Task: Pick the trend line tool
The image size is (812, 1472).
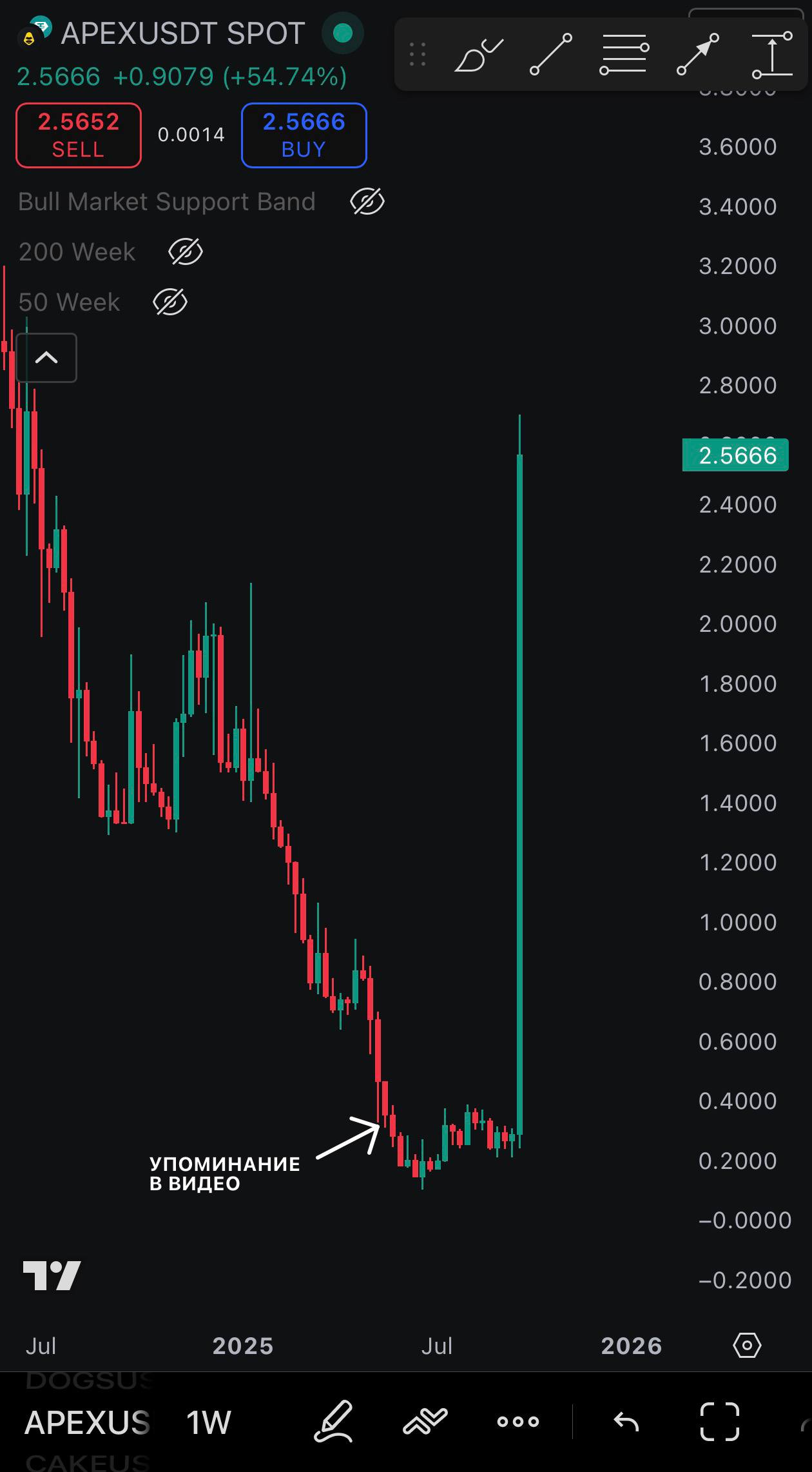Action: point(551,54)
